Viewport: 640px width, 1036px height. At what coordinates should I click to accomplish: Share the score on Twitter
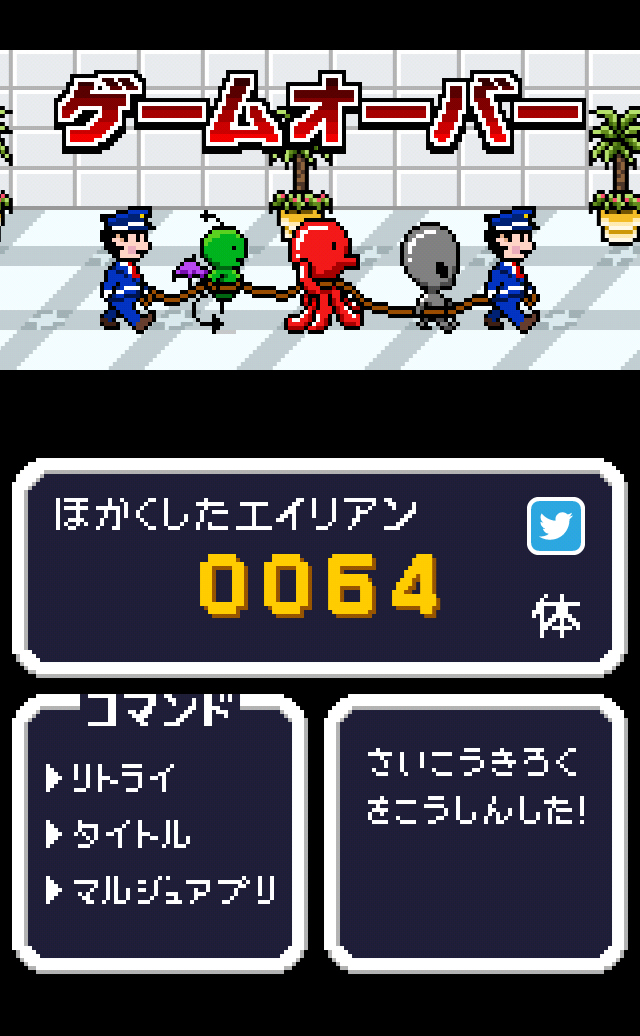coord(556,526)
